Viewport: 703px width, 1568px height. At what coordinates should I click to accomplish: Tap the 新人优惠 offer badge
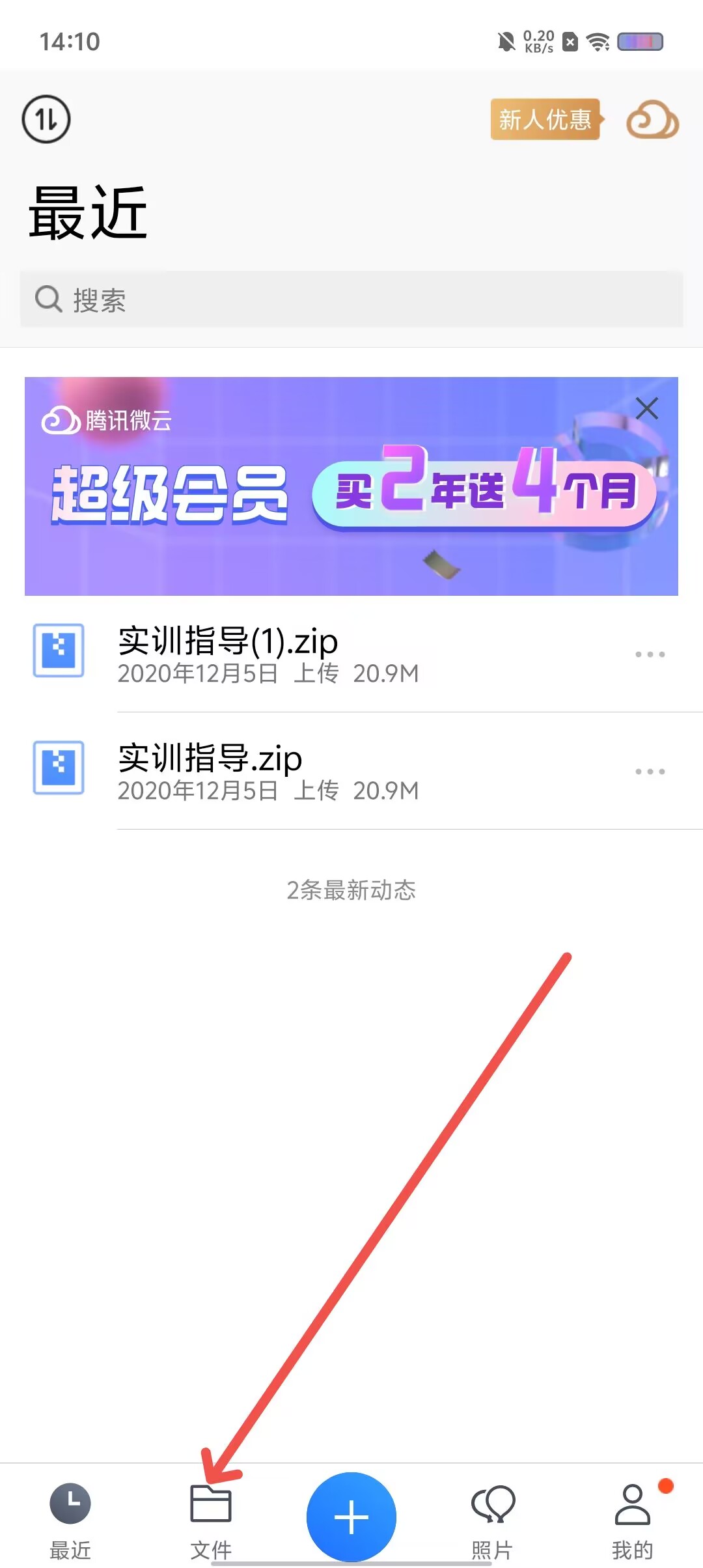tap(545, 119)
